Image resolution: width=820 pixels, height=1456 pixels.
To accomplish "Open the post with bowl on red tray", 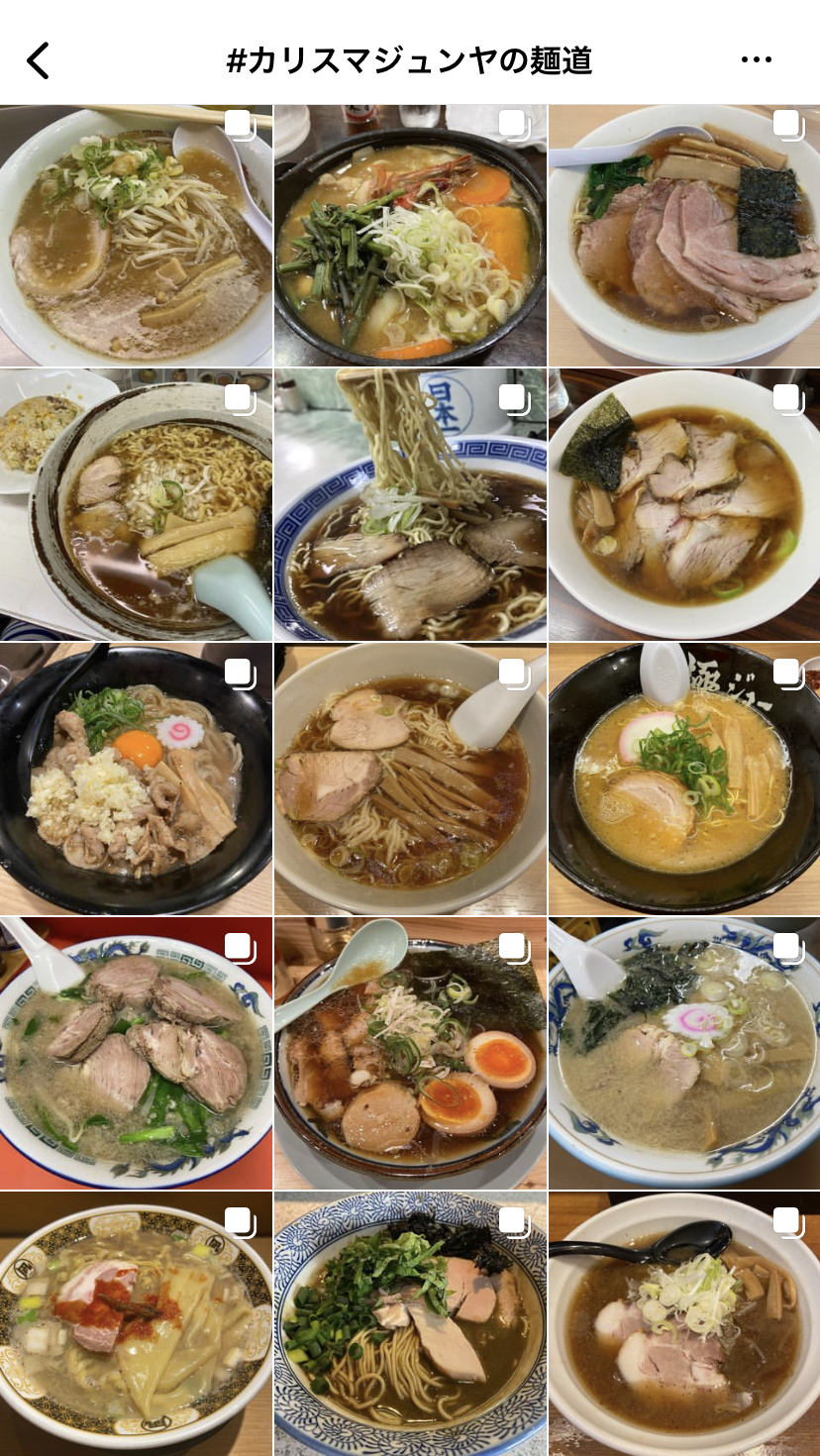I will click(x=136, y=1054).
